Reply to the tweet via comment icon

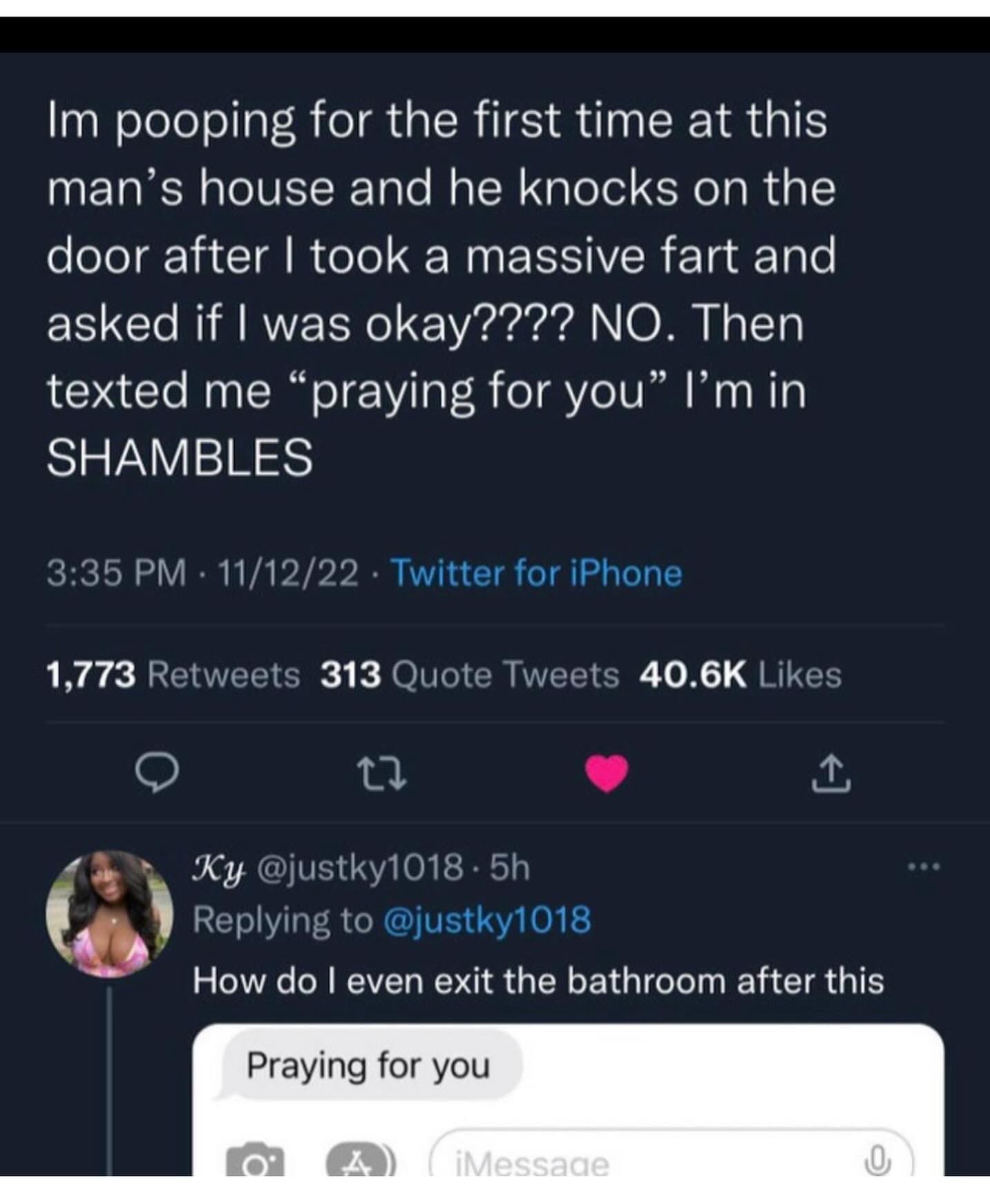[x=158, y=774]
